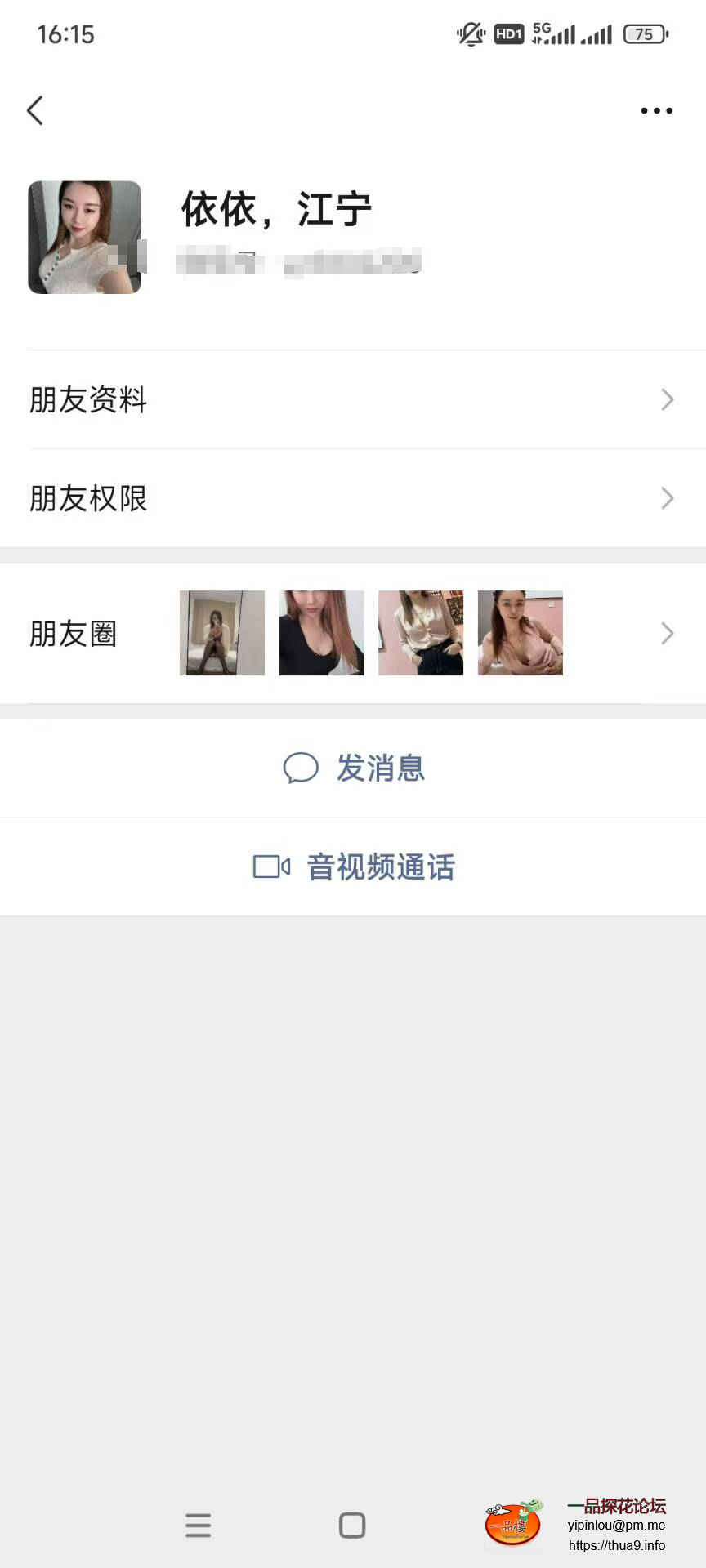Tap the HD1 indicator in the status bar
The image size is (706, 1568).
pos(508,34)
